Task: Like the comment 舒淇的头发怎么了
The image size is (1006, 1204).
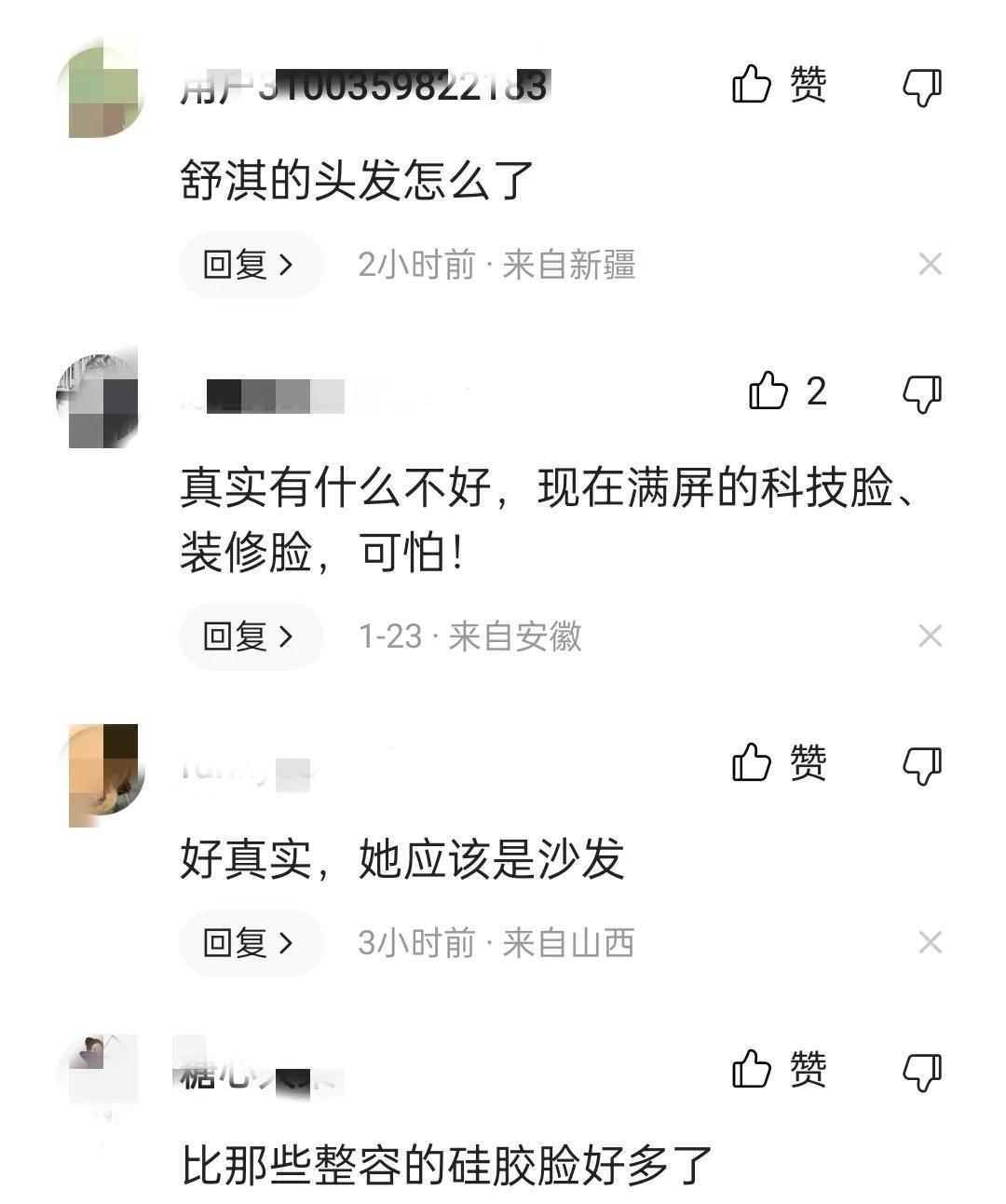Action: pos(753,86)
